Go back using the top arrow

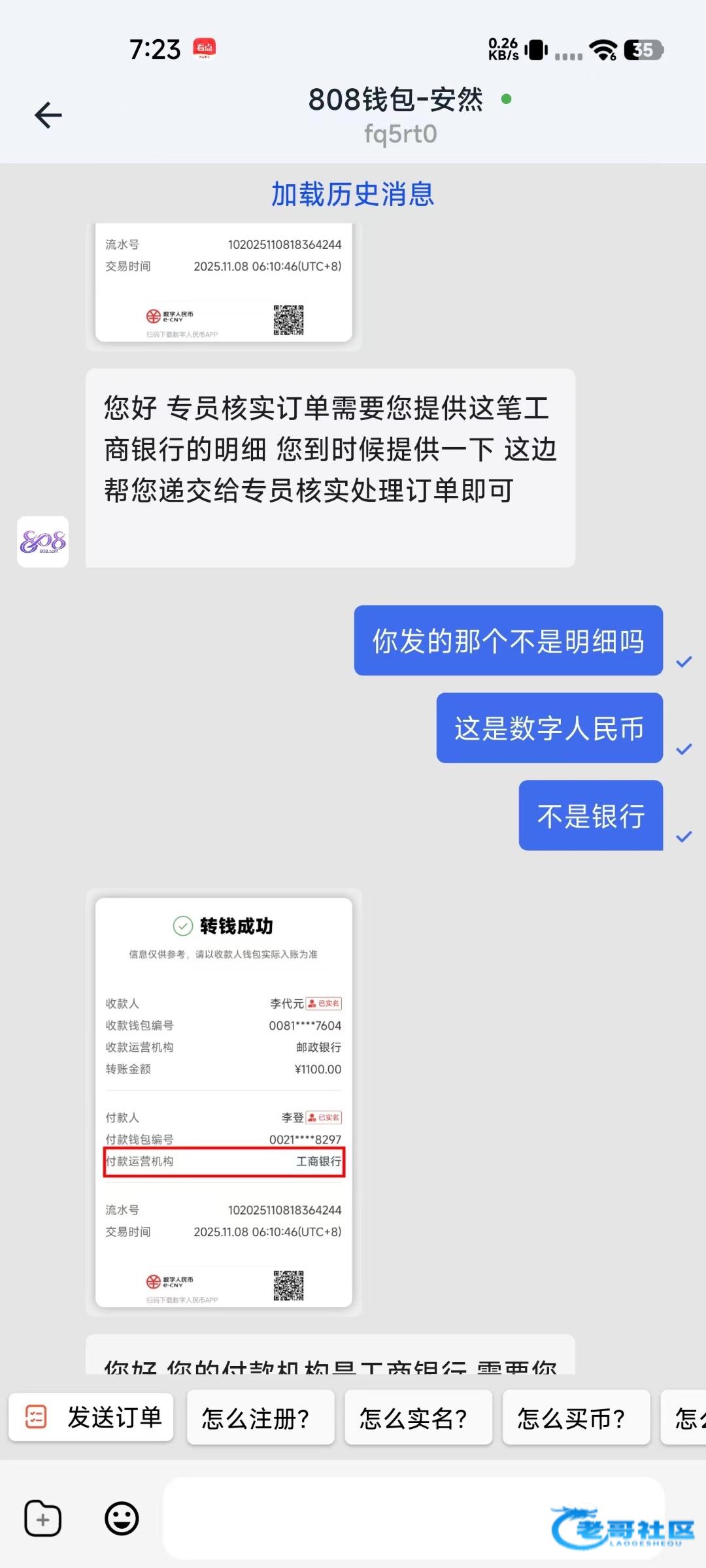48,116
